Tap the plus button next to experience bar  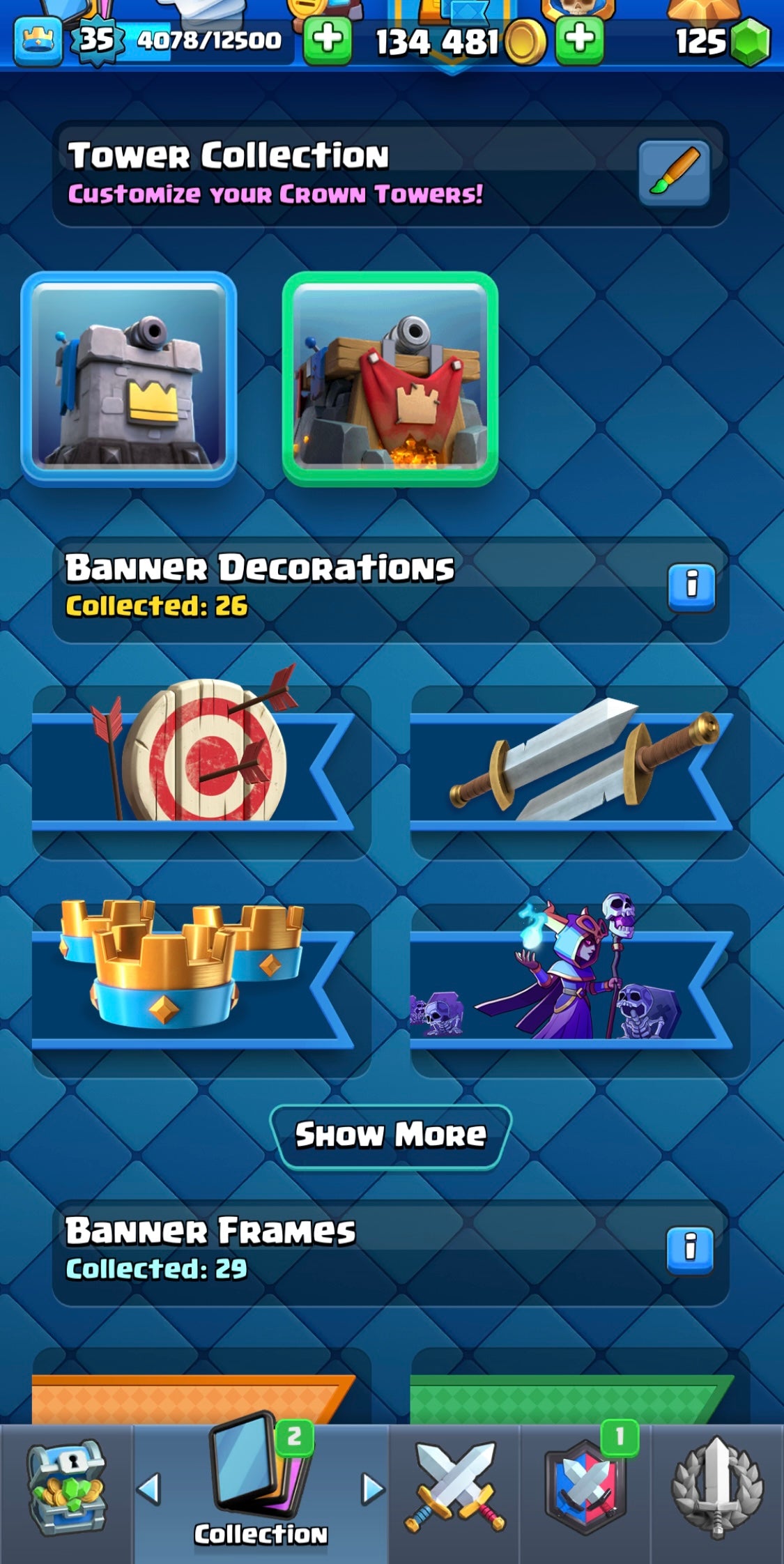[x=327, y=40]
